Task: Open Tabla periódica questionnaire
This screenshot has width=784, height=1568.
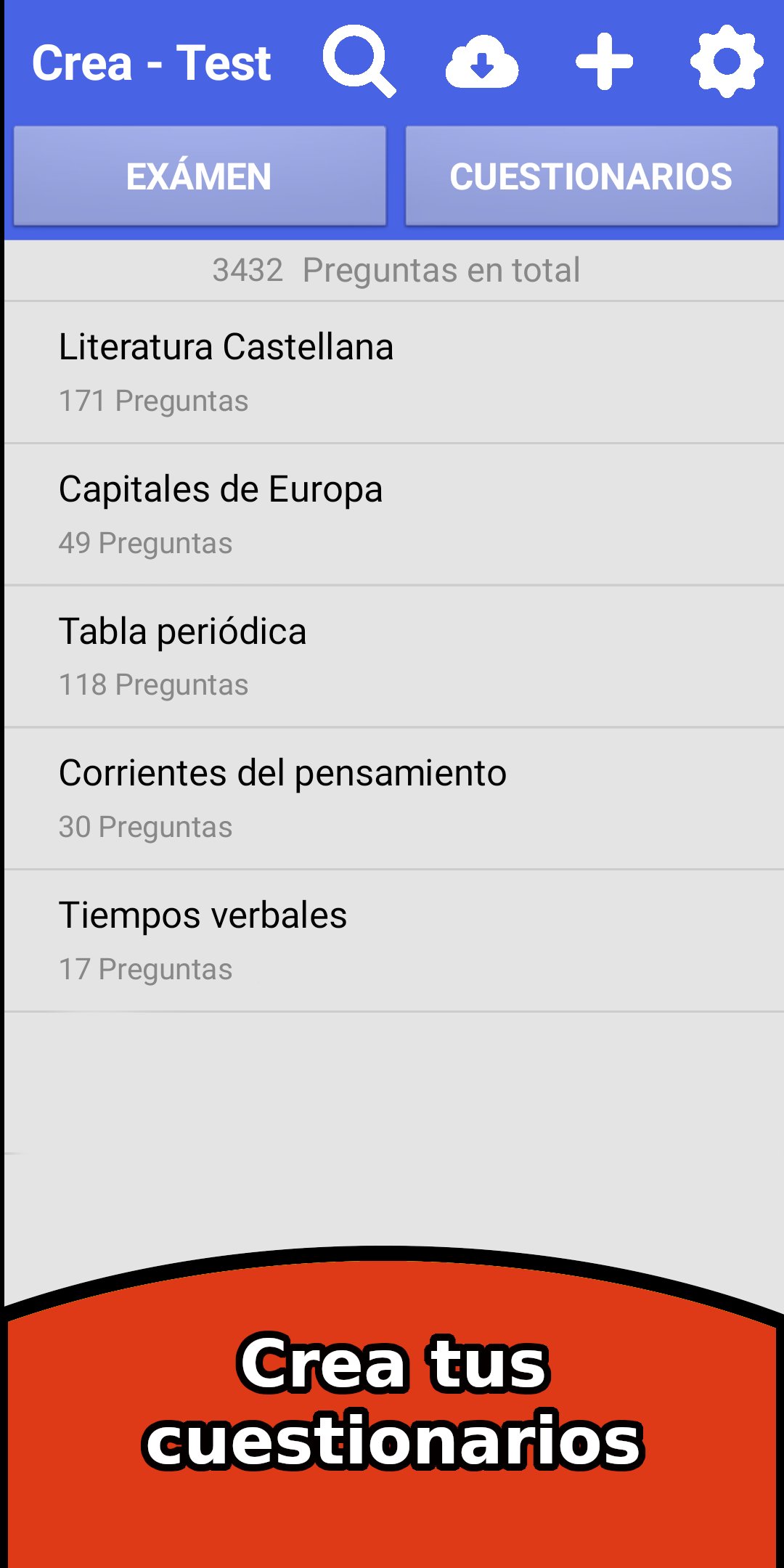Action: point(392,656)
